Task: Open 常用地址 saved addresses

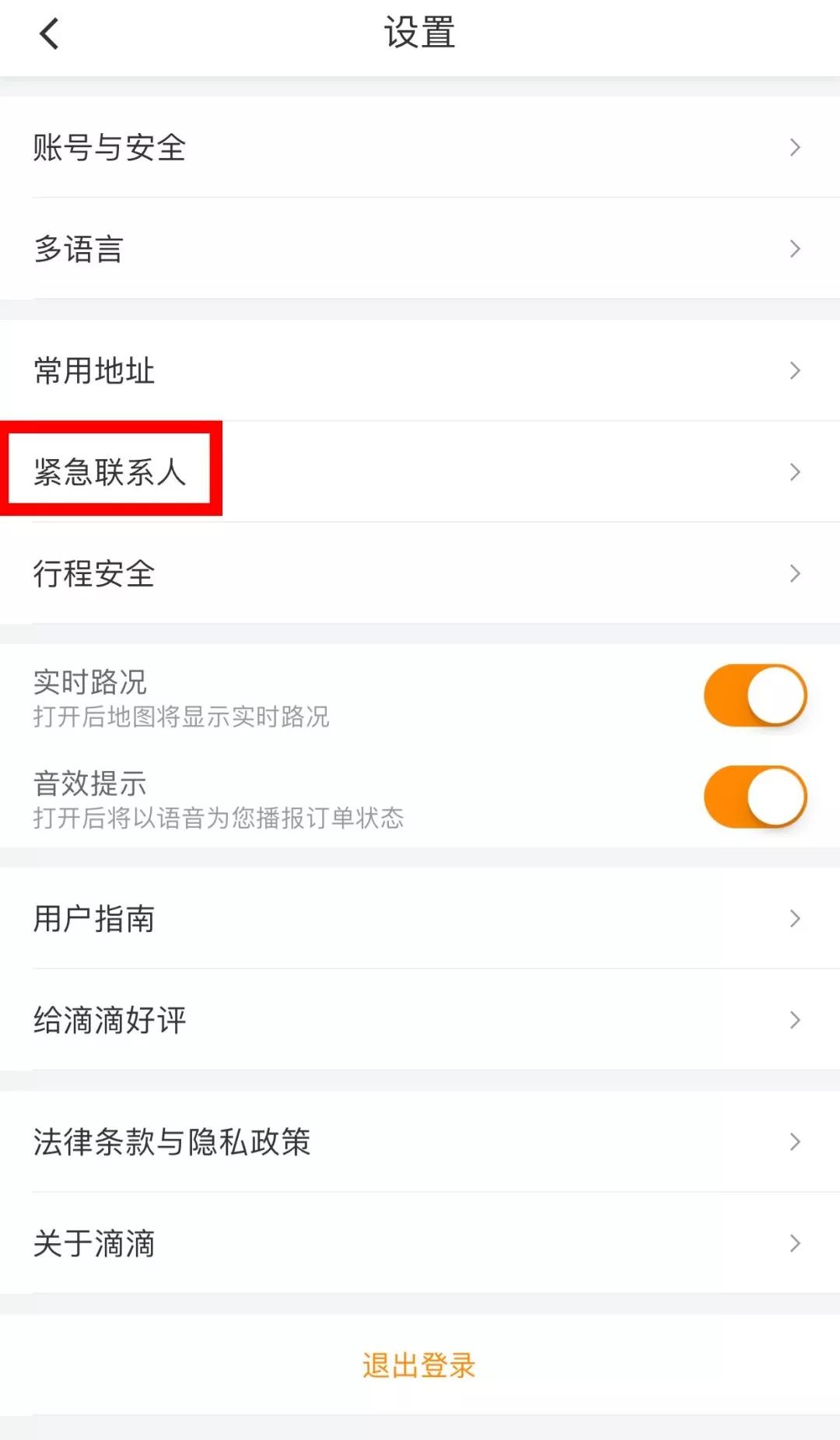Action: (x=420, y=370)
